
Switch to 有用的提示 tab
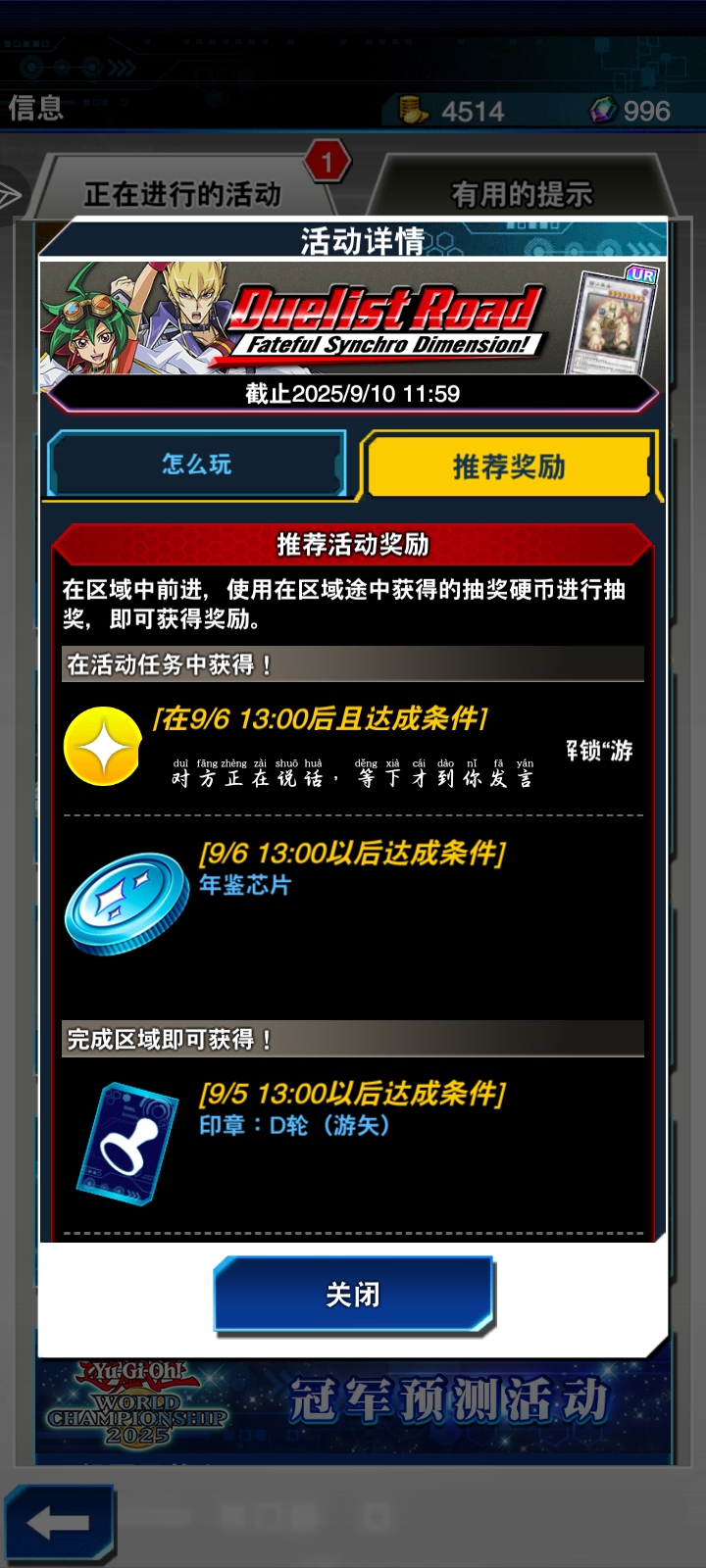coord(522,193)
